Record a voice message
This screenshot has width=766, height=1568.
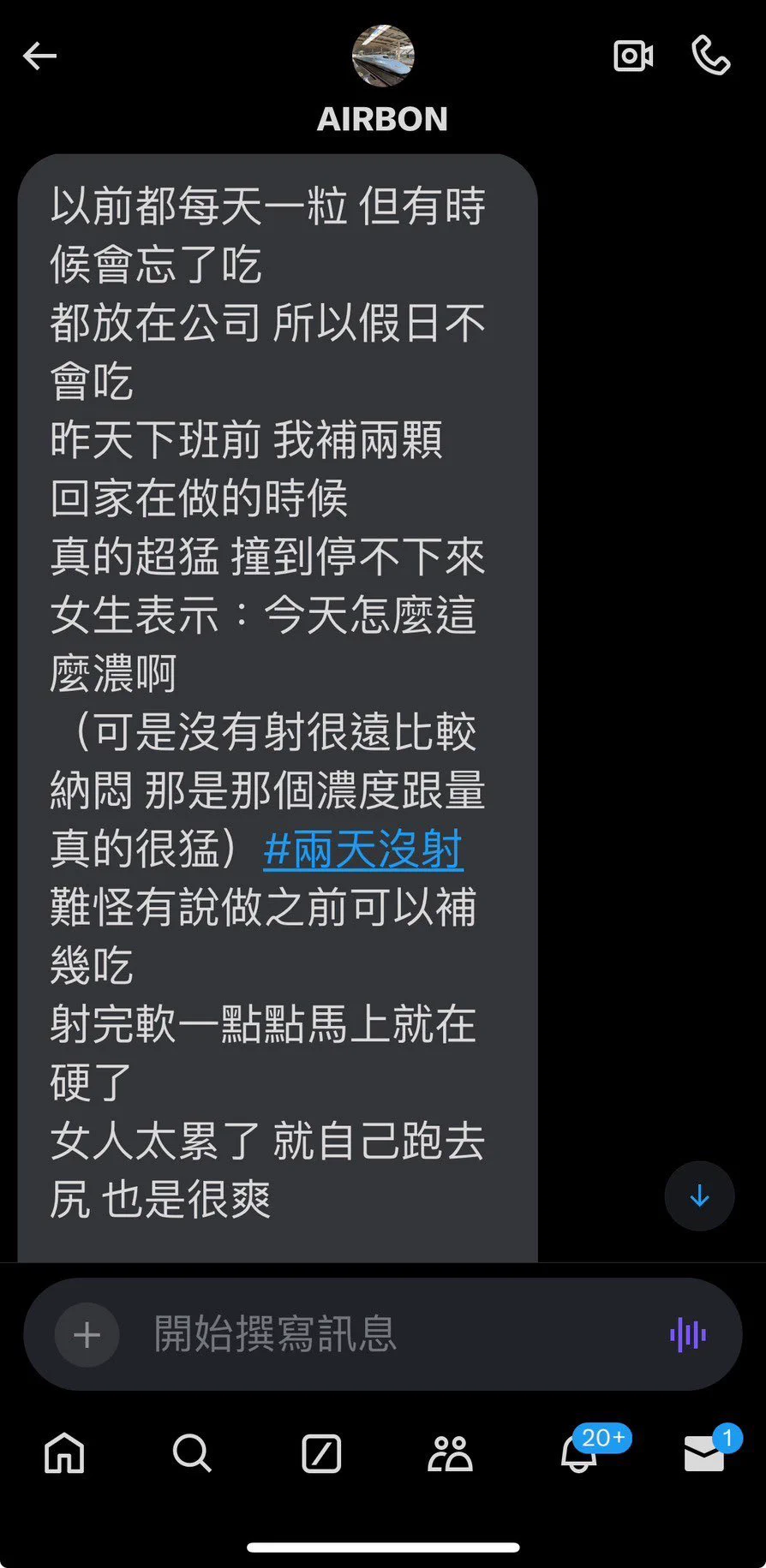click(687, 1334)
